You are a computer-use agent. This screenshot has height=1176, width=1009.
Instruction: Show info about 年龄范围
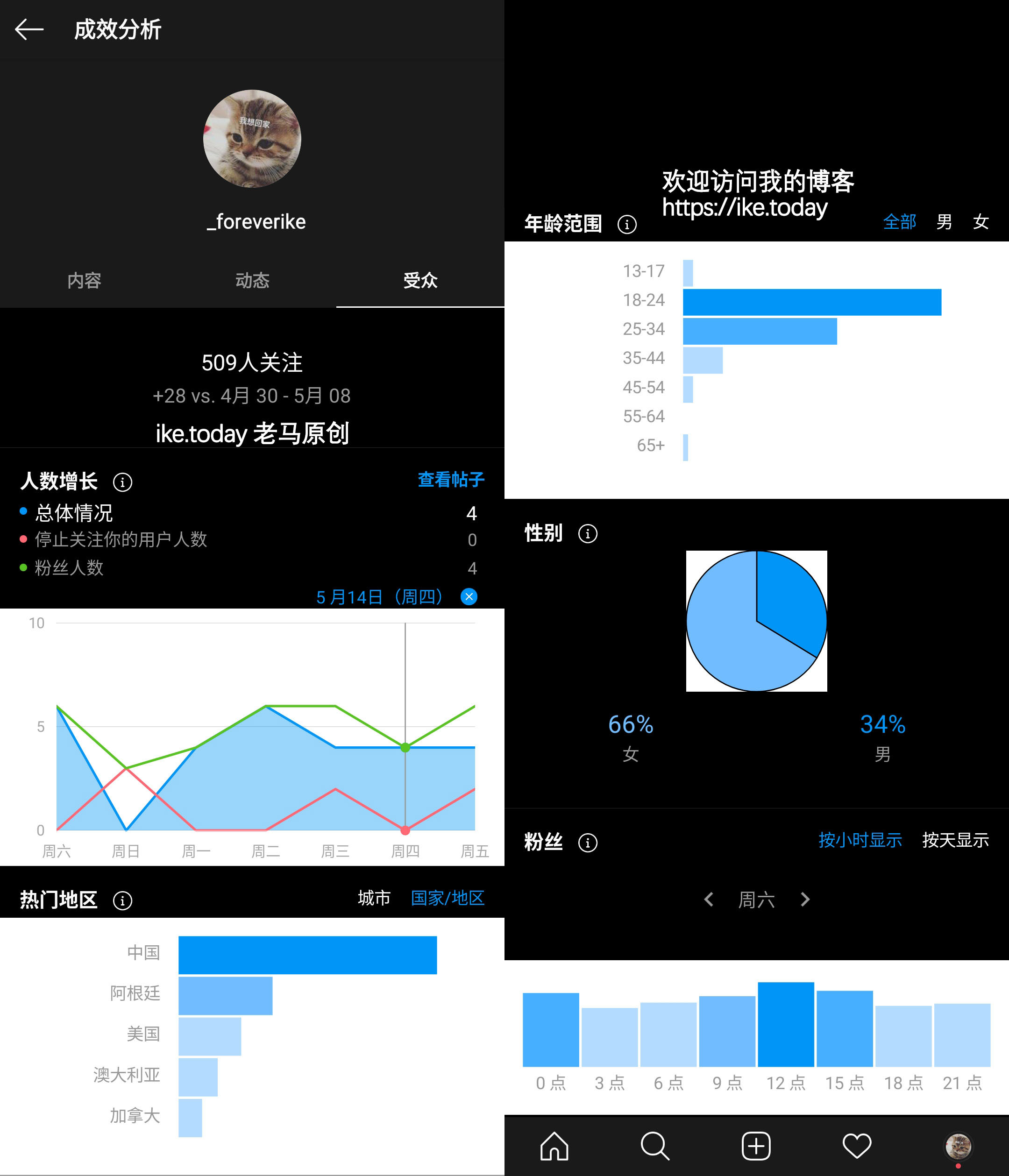[x=627, y=224]
